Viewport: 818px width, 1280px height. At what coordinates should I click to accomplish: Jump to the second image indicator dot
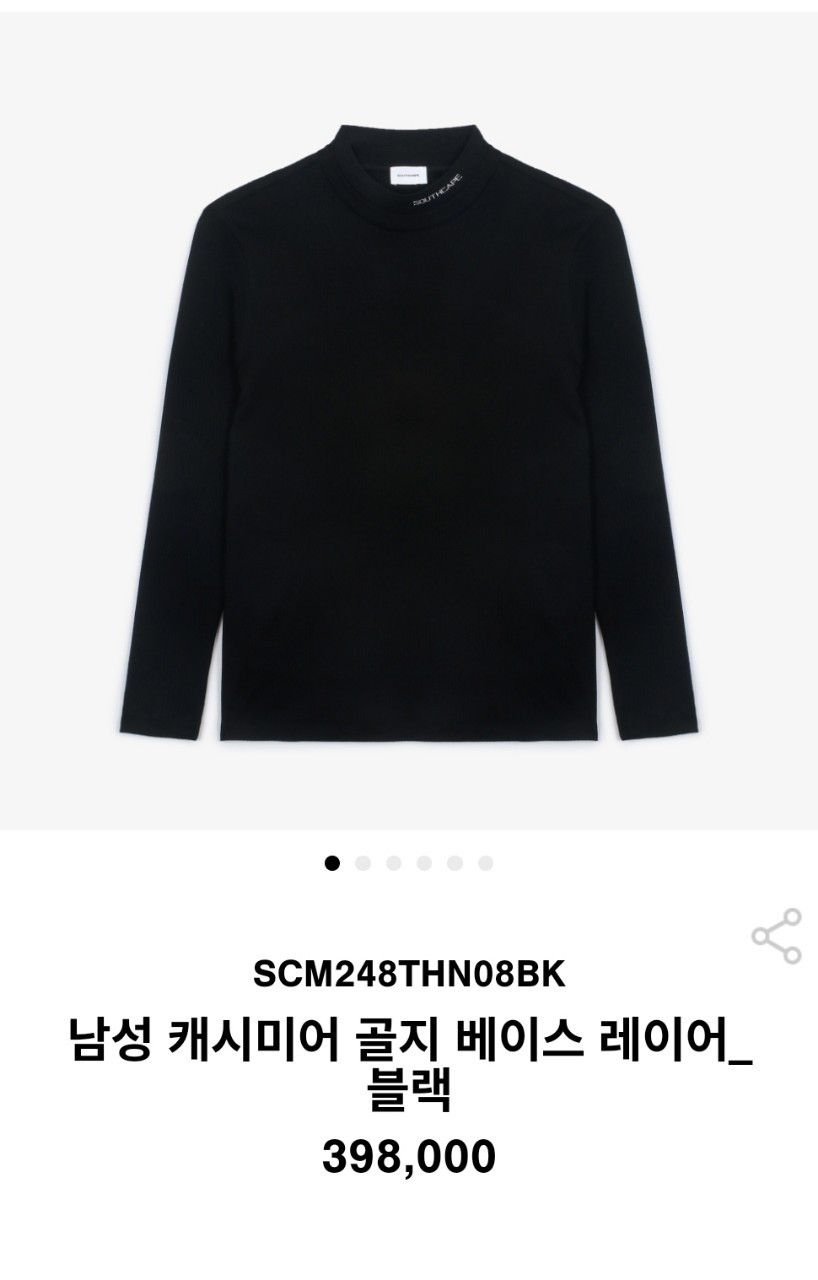click(x=363, y=863)
